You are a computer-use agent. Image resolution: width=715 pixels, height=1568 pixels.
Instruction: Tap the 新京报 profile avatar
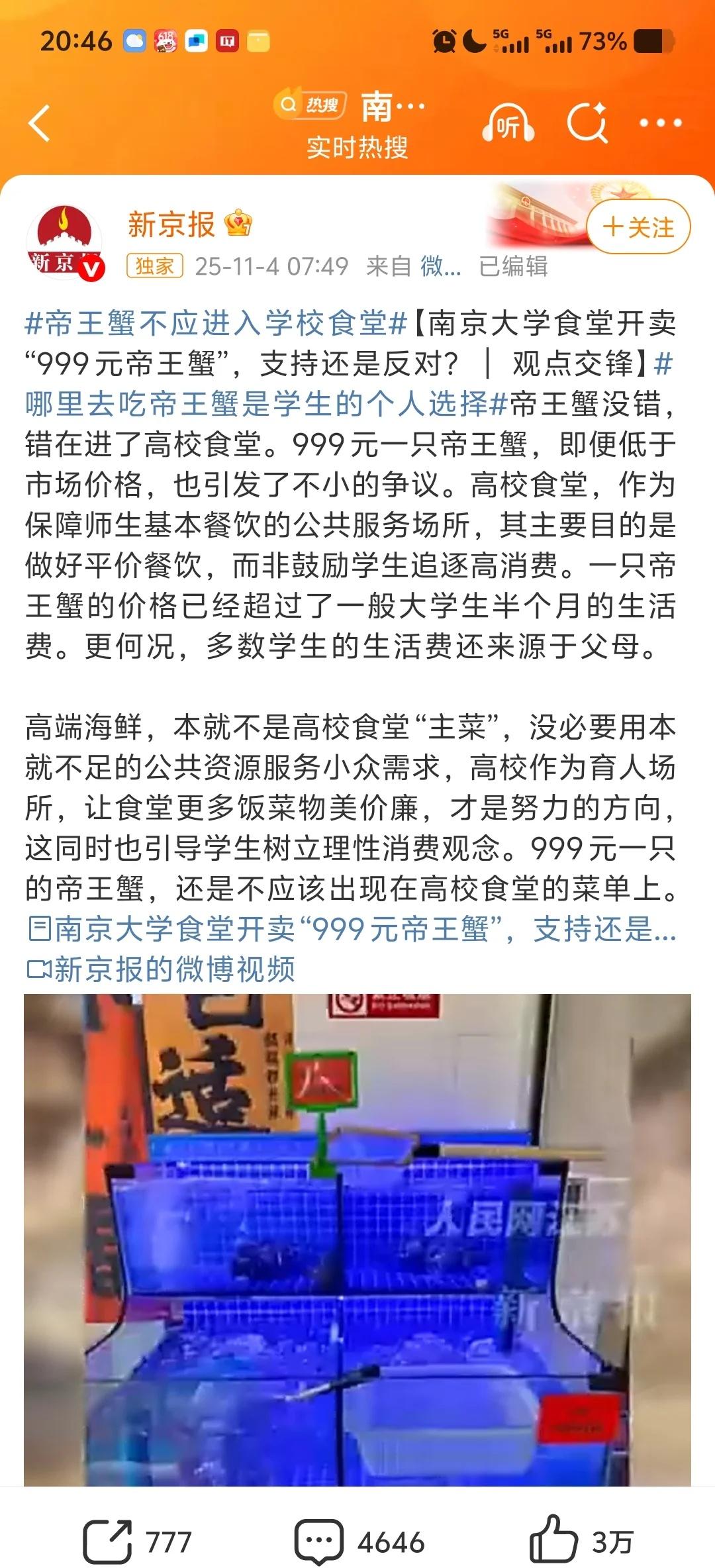[68, 240]
